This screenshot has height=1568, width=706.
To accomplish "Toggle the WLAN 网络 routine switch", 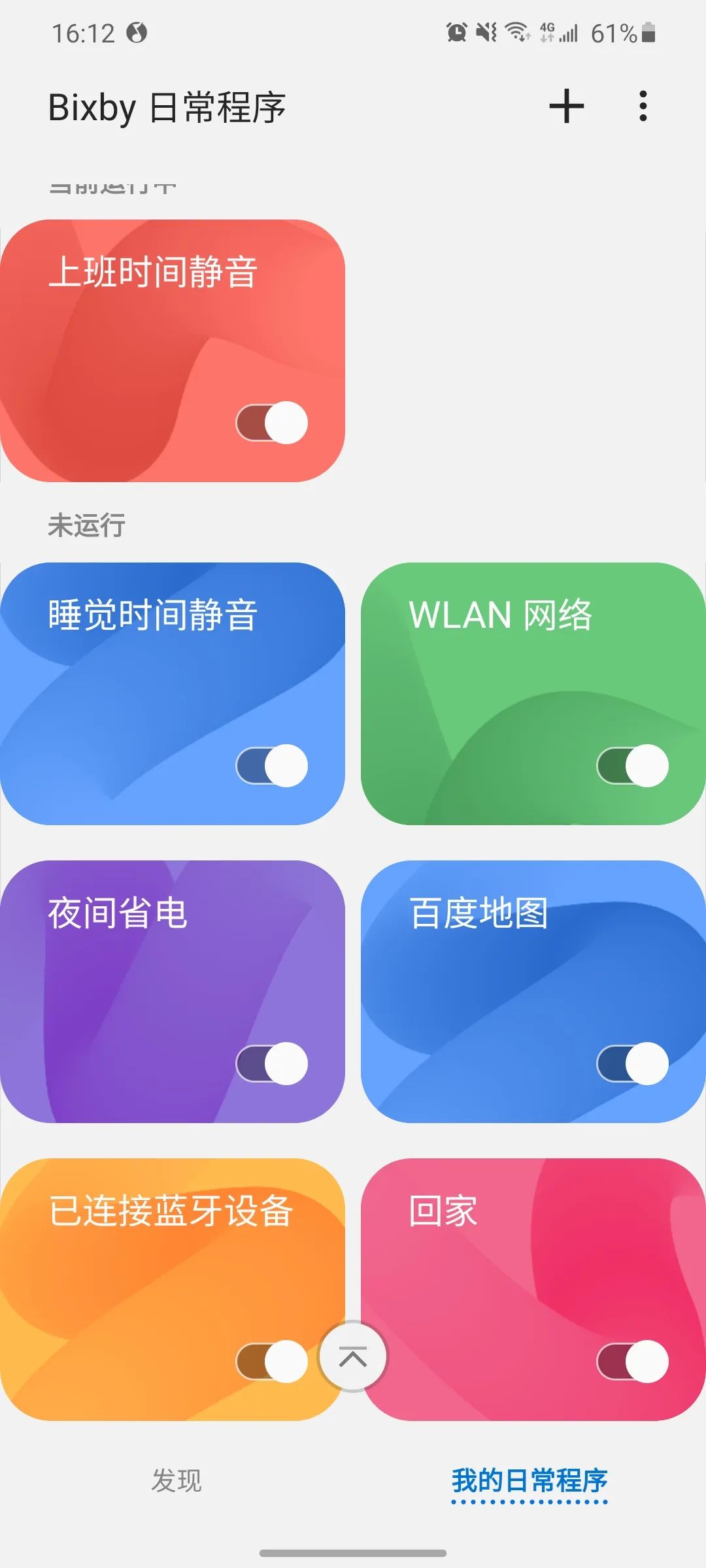I will (633, 766).
